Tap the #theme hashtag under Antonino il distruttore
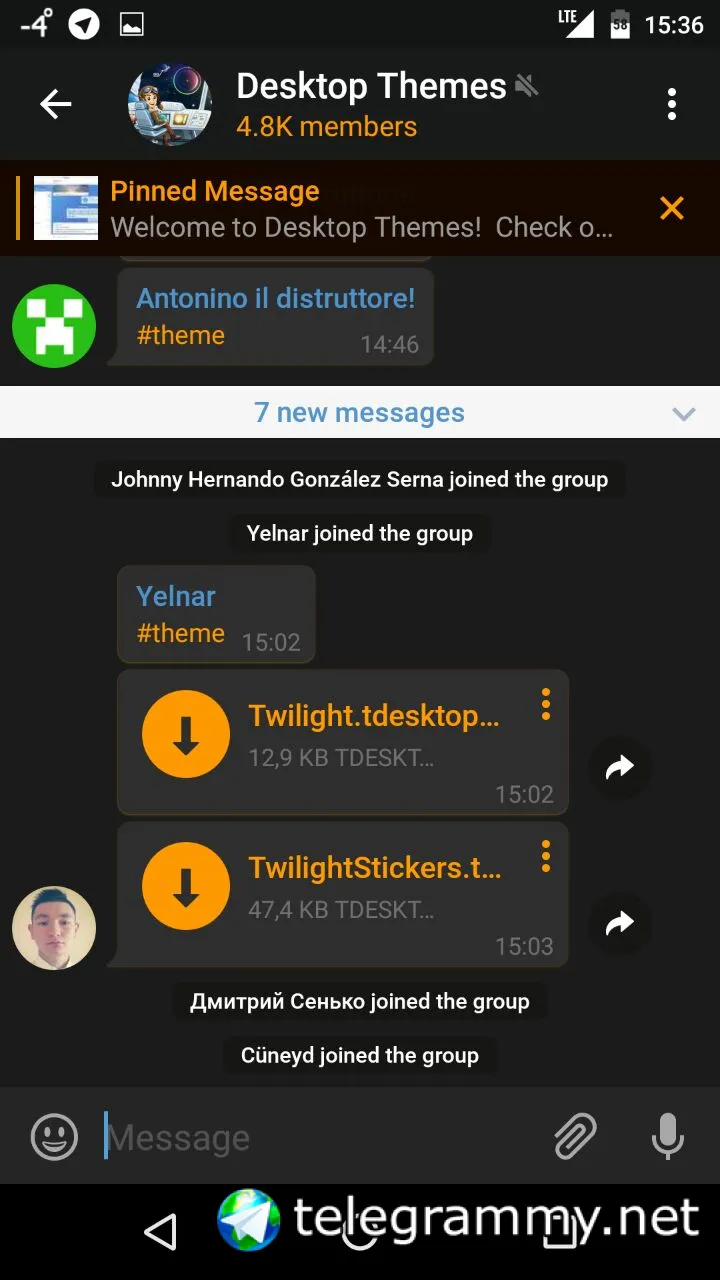The image size is (720, 1280). click(x=180, y=335)
